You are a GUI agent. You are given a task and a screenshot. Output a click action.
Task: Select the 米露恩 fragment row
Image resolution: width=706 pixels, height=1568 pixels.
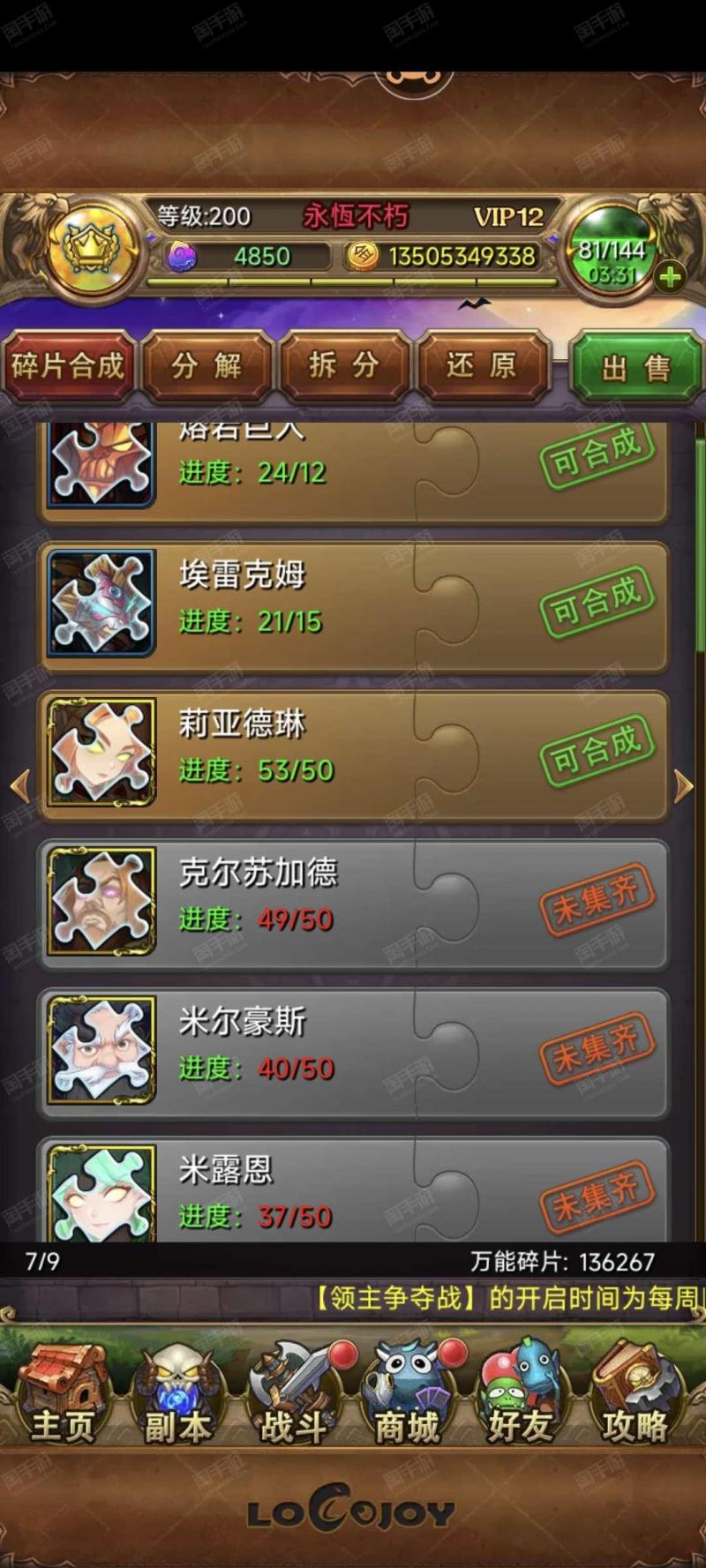[x=353, y=1189]
